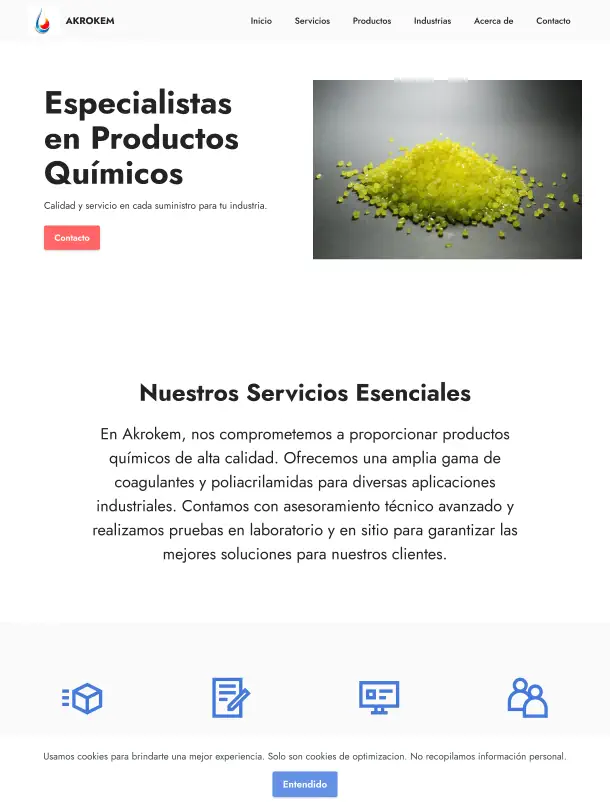The width and height of the screenshot is (610, 802).
Task: Open the Acerca de page
Action: click(493, 21)
